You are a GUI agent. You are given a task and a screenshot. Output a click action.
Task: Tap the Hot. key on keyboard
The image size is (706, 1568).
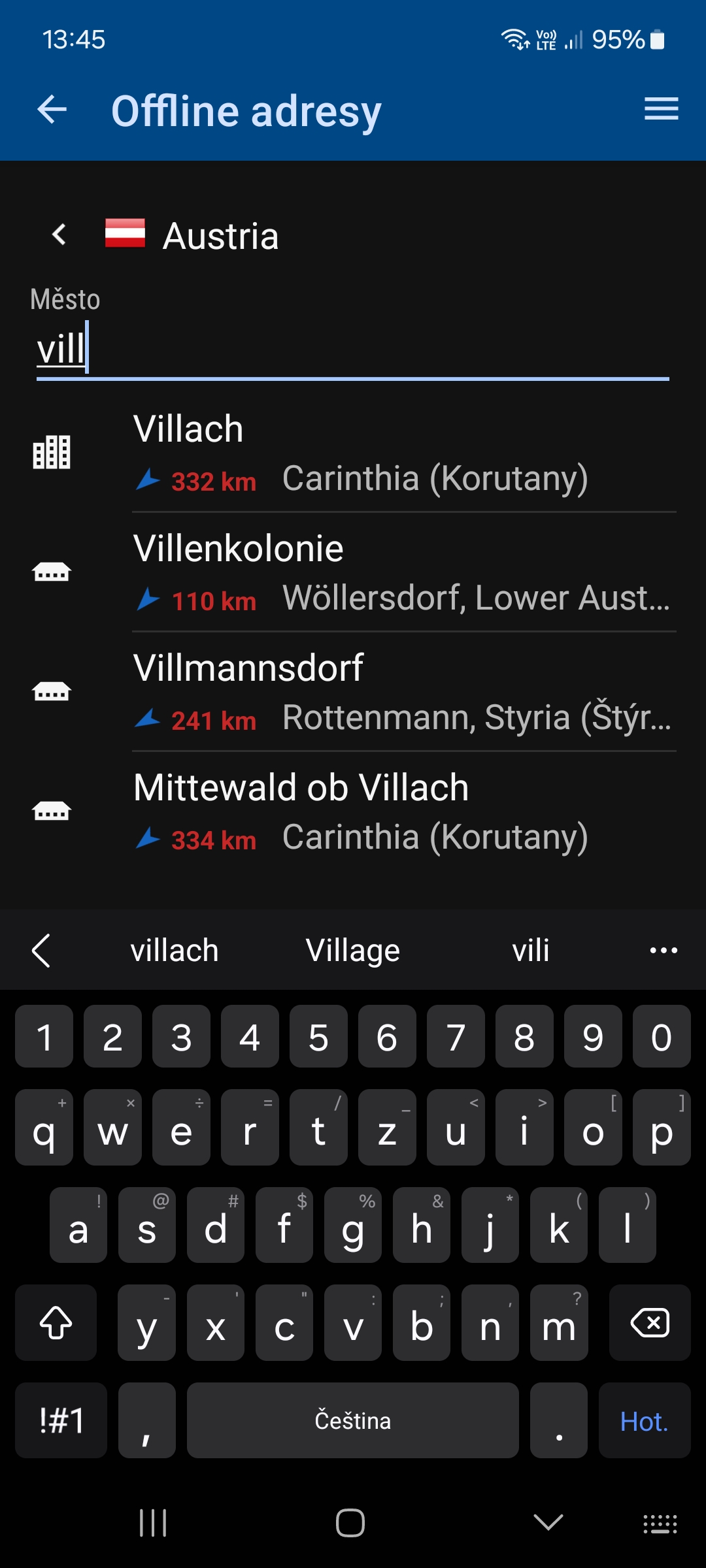[x=644, y=1421]
